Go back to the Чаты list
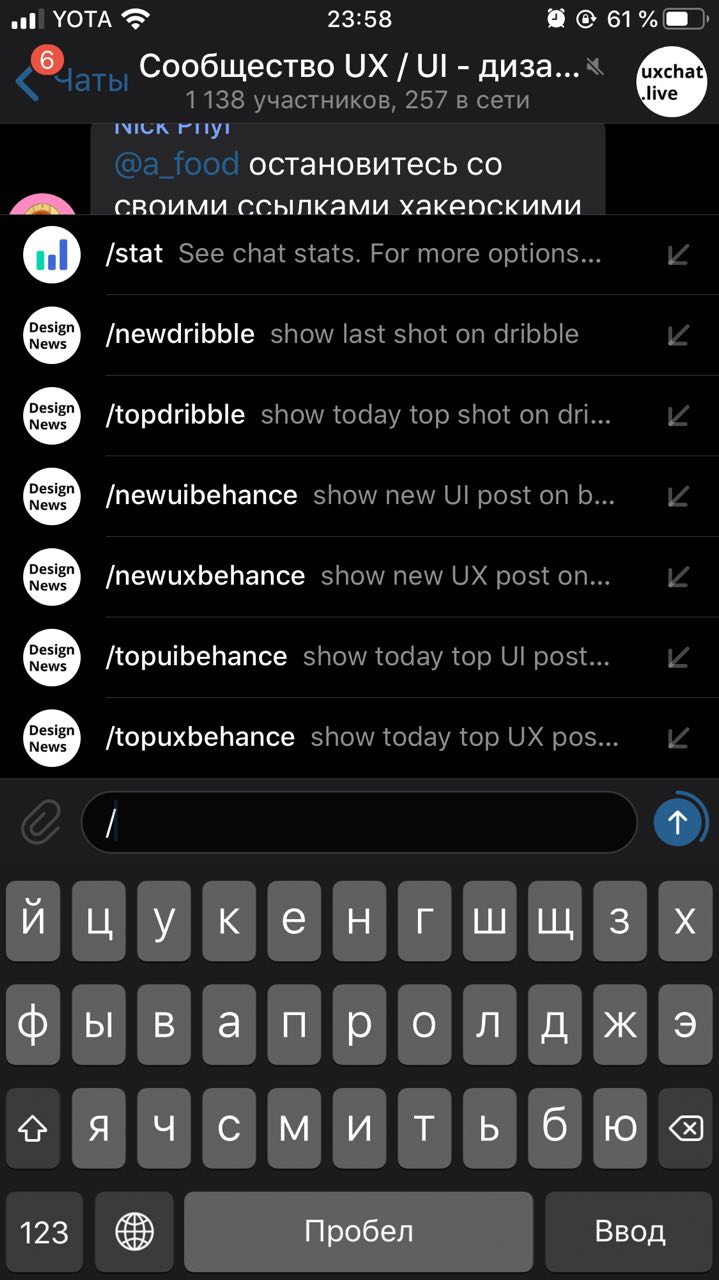The height and width of the screenshot is (1280, 719). (72, 80)
